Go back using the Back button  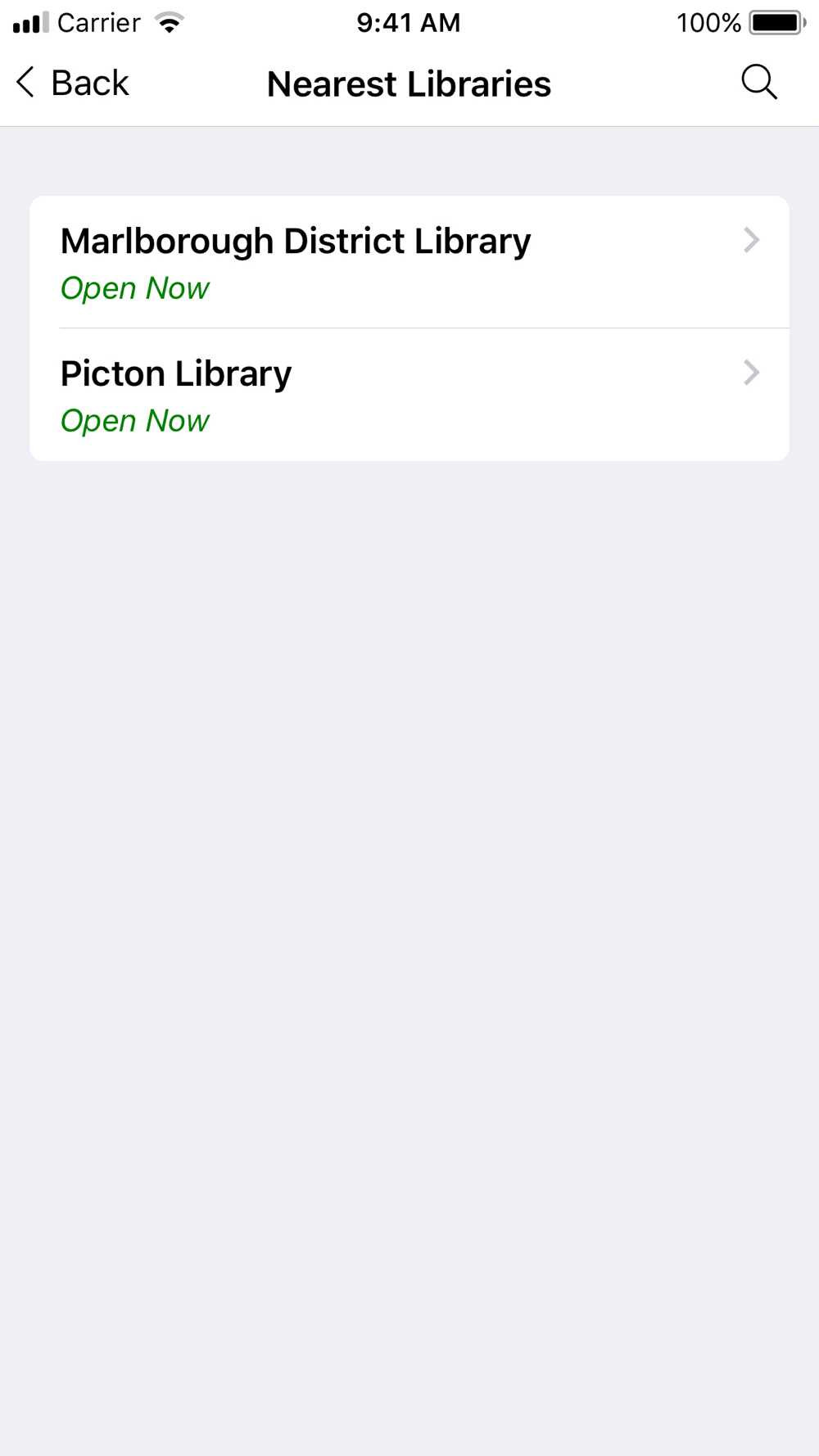[72, 83]
